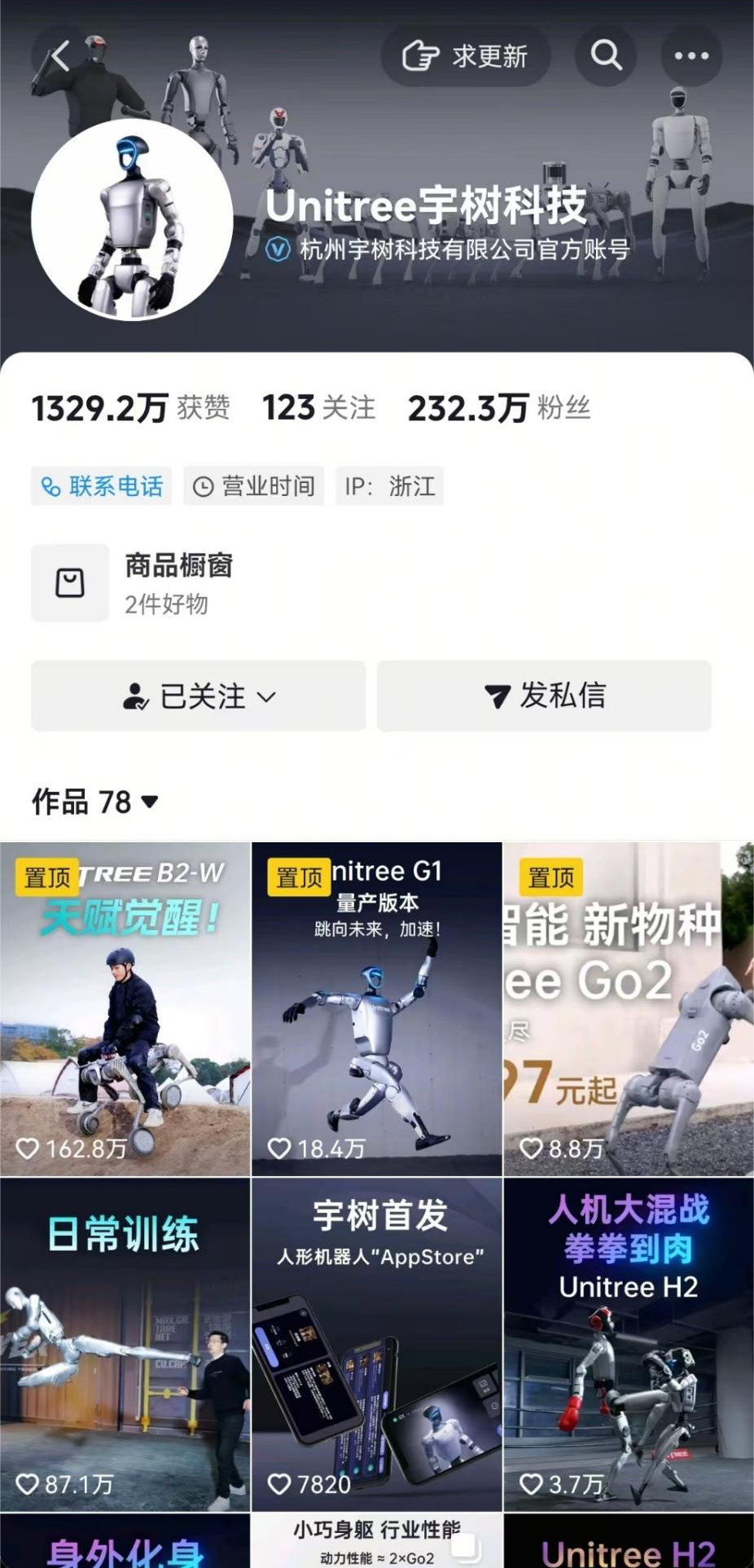Viewport: 754px width, 1568px height.
Task: Open the more options (three dots) icon
Action: 691,55
